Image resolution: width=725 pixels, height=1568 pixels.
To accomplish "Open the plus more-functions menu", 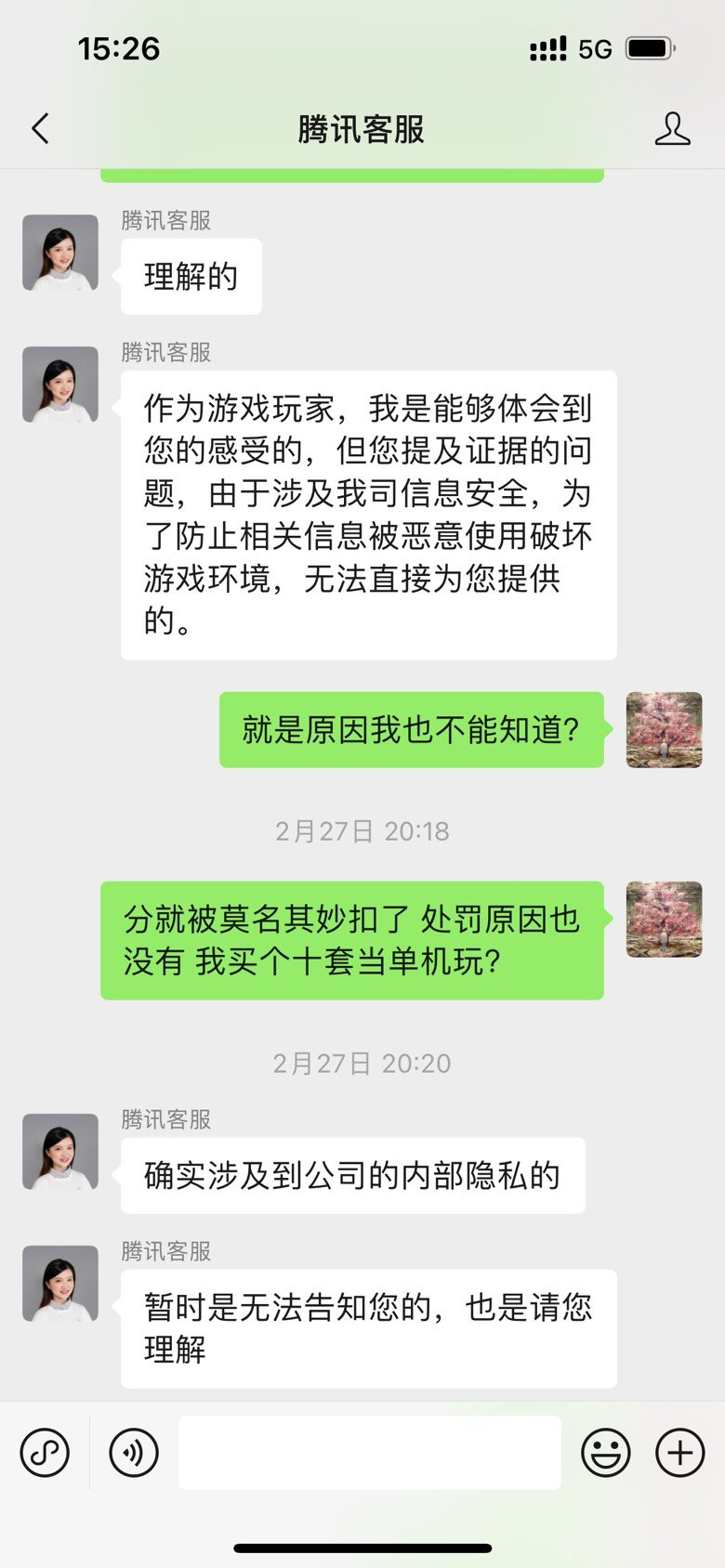I will (x=680, y=1452).
